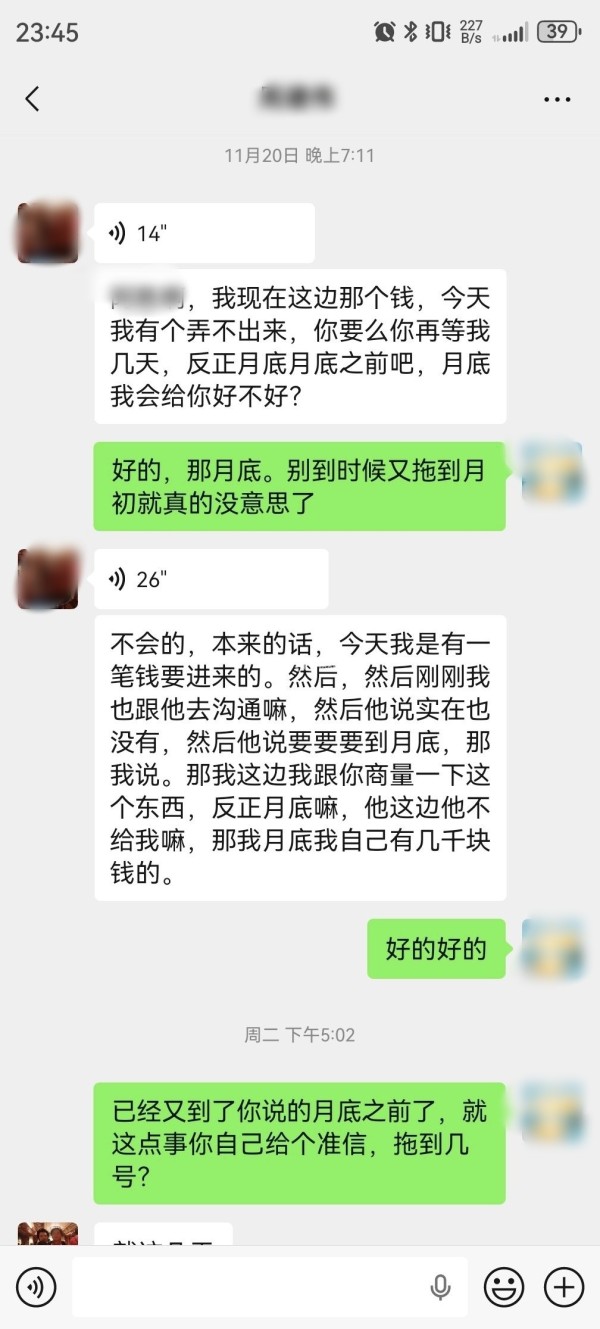Open the emoji sticker panel
Image resolution: width=600 pixels, height=1329 pixels.
504,1286
